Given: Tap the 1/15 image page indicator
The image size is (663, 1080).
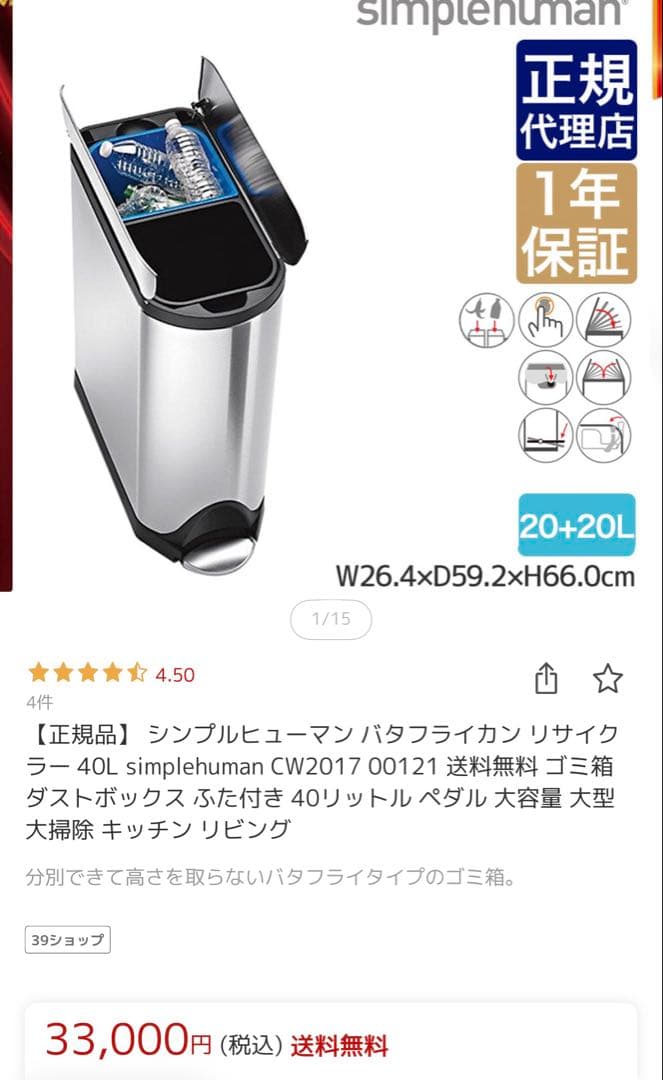Looking at the screenshot, I should (331, 619).
